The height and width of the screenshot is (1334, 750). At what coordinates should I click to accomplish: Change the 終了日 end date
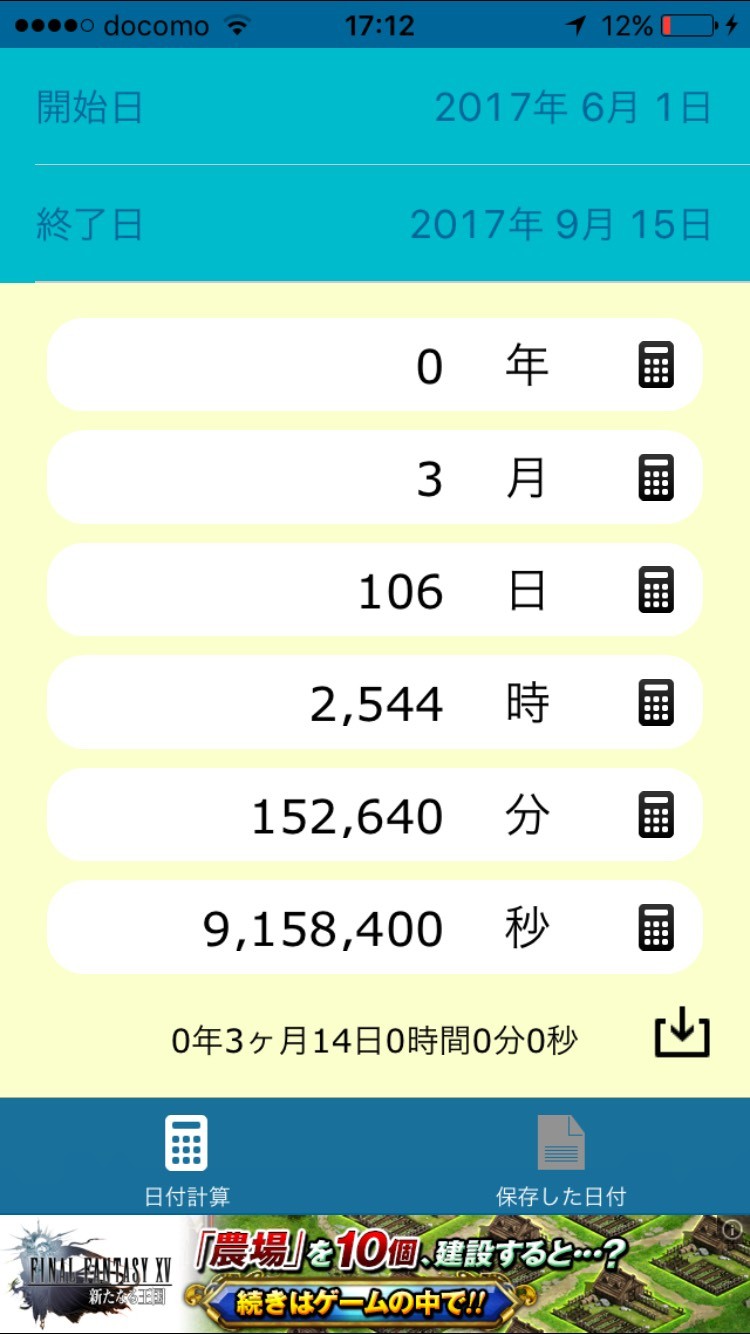tap(560, 225)
